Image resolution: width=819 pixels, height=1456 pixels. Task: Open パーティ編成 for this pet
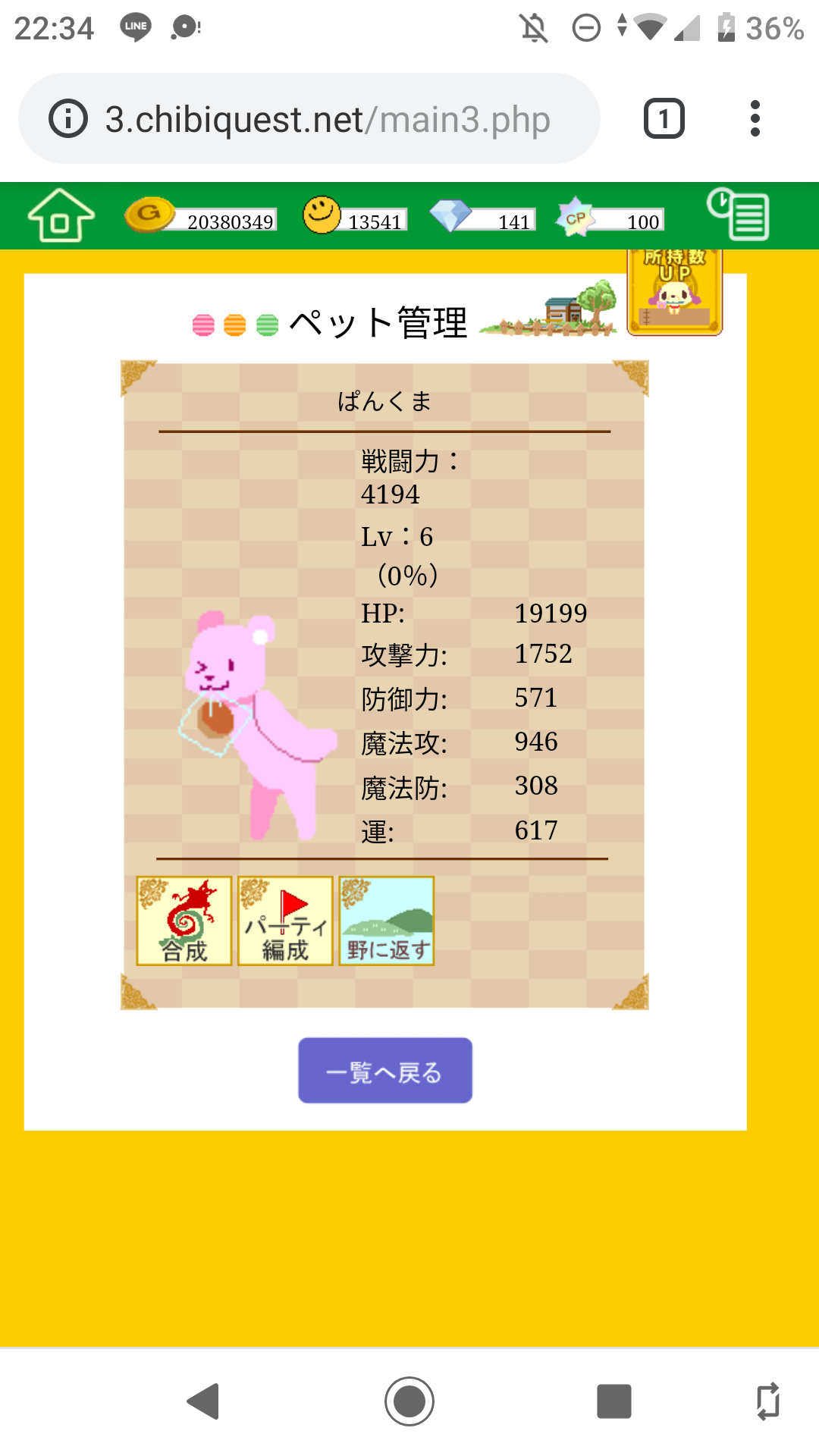[x=285, y=921]
